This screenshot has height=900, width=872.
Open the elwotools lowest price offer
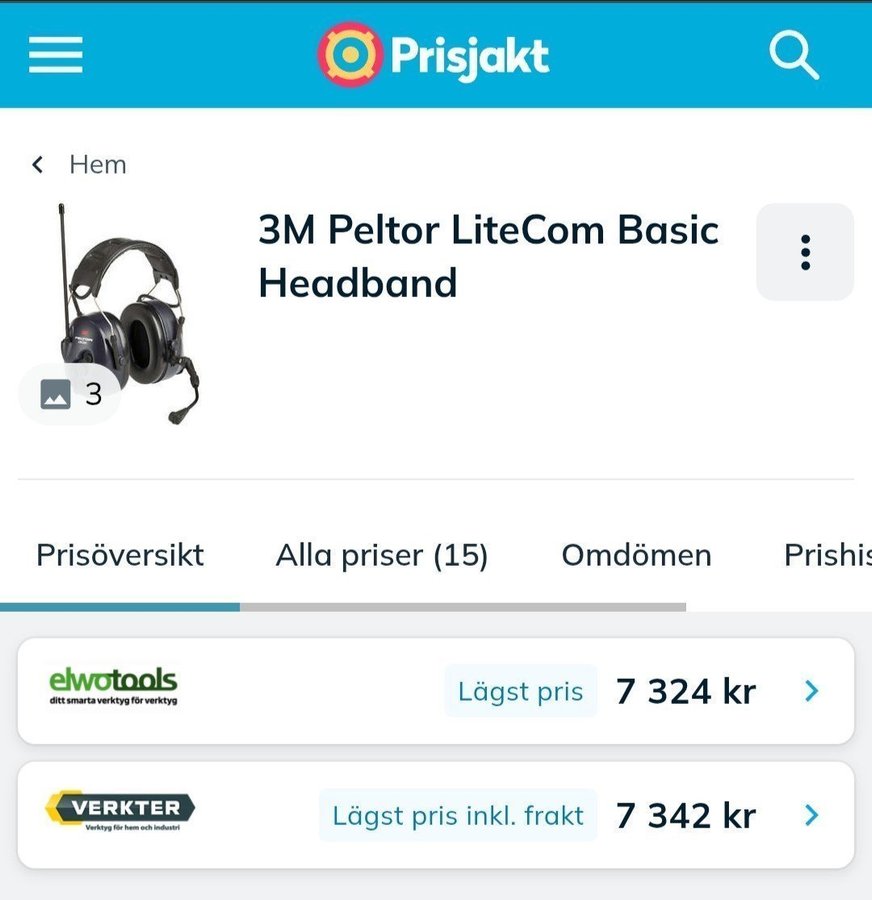pyautogui.click(x=436, y=691)
